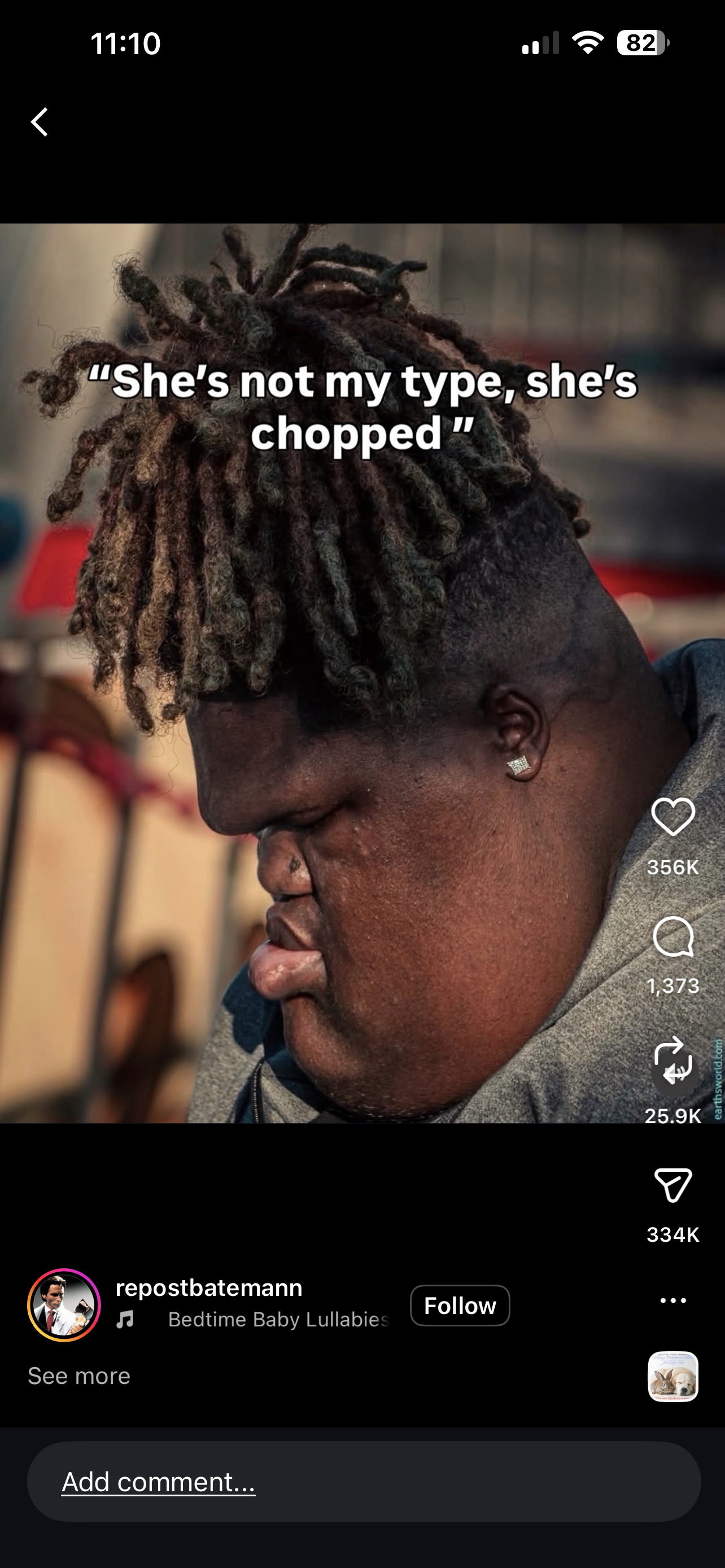The width and height of the screenshot is (725, 1568).
Task: Open the Bedtime Baby Lullabies audio
Action: tap(278, 1319)
